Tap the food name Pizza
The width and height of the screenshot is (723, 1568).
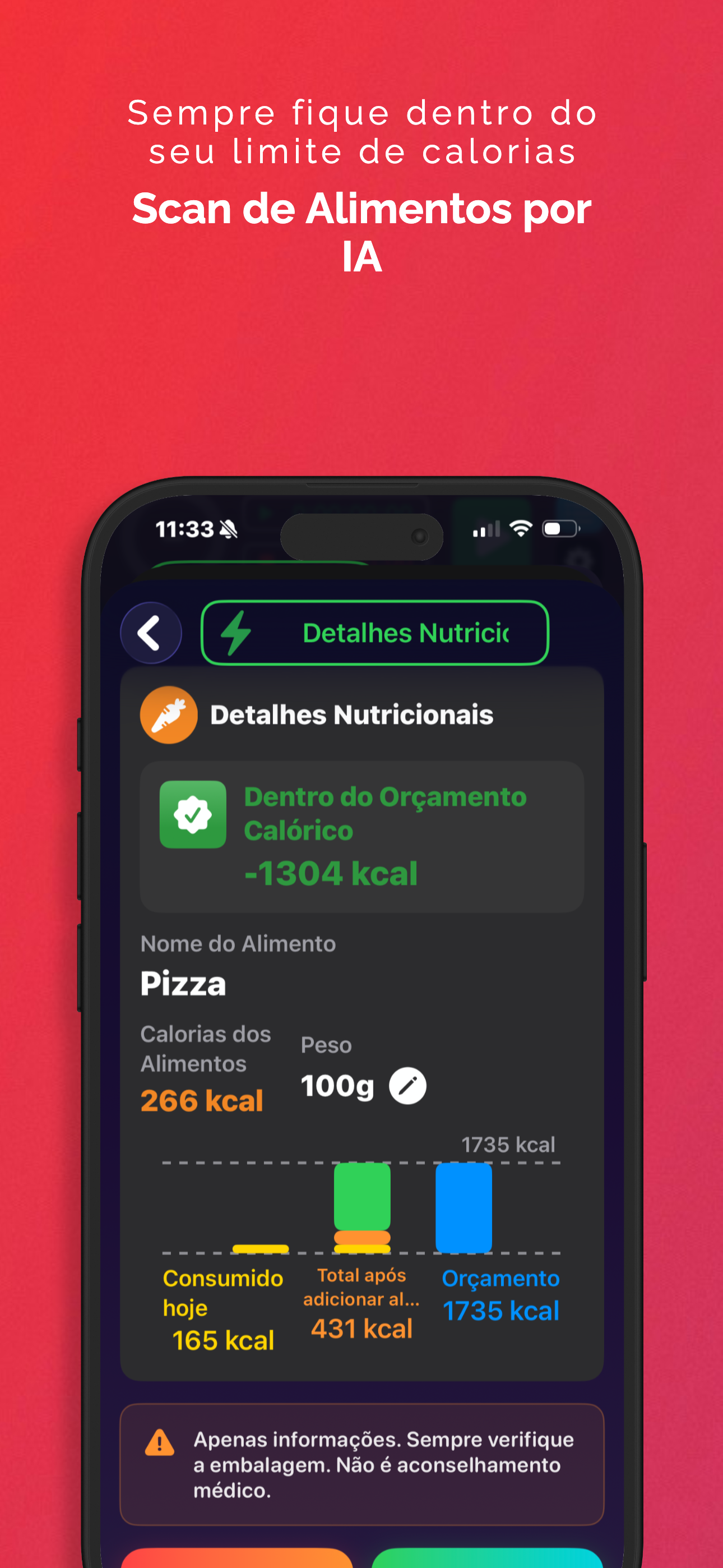(x=183, y=983)
